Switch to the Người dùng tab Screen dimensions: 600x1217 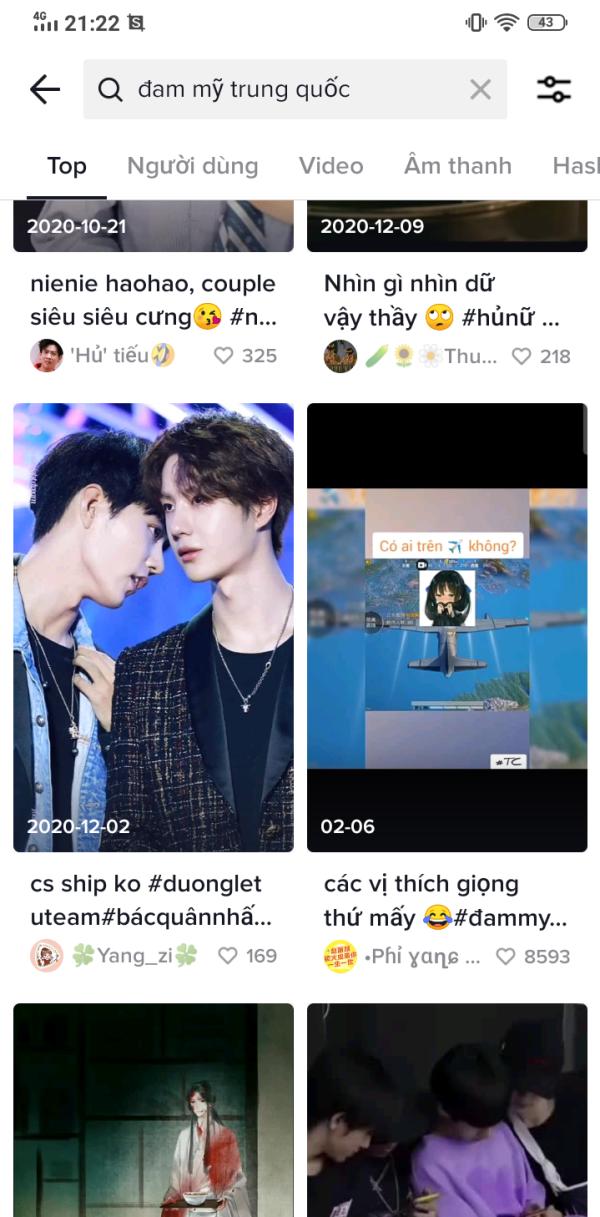(192, 166)
